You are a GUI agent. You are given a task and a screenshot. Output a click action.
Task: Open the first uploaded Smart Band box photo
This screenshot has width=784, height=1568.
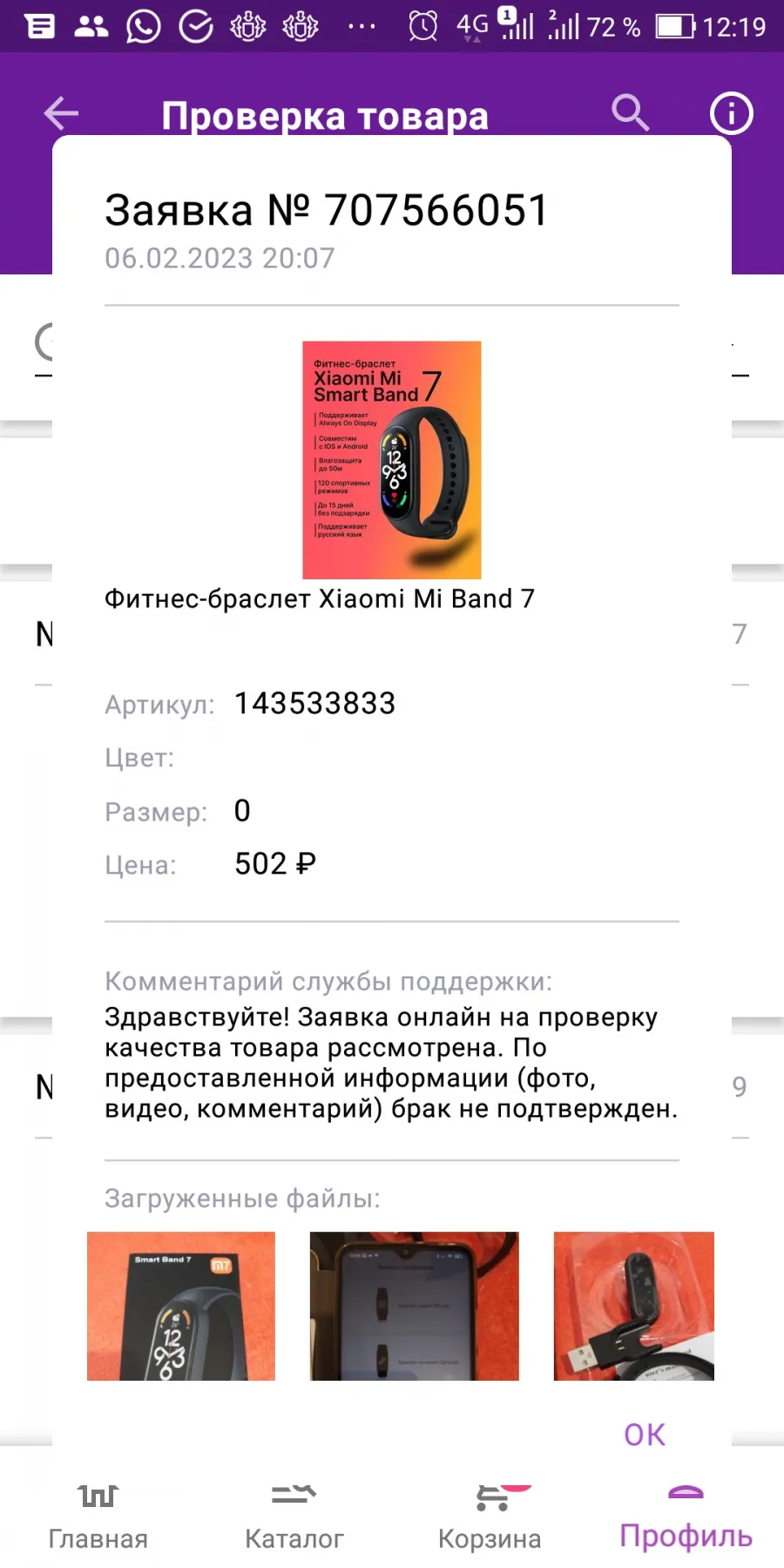181,1306
